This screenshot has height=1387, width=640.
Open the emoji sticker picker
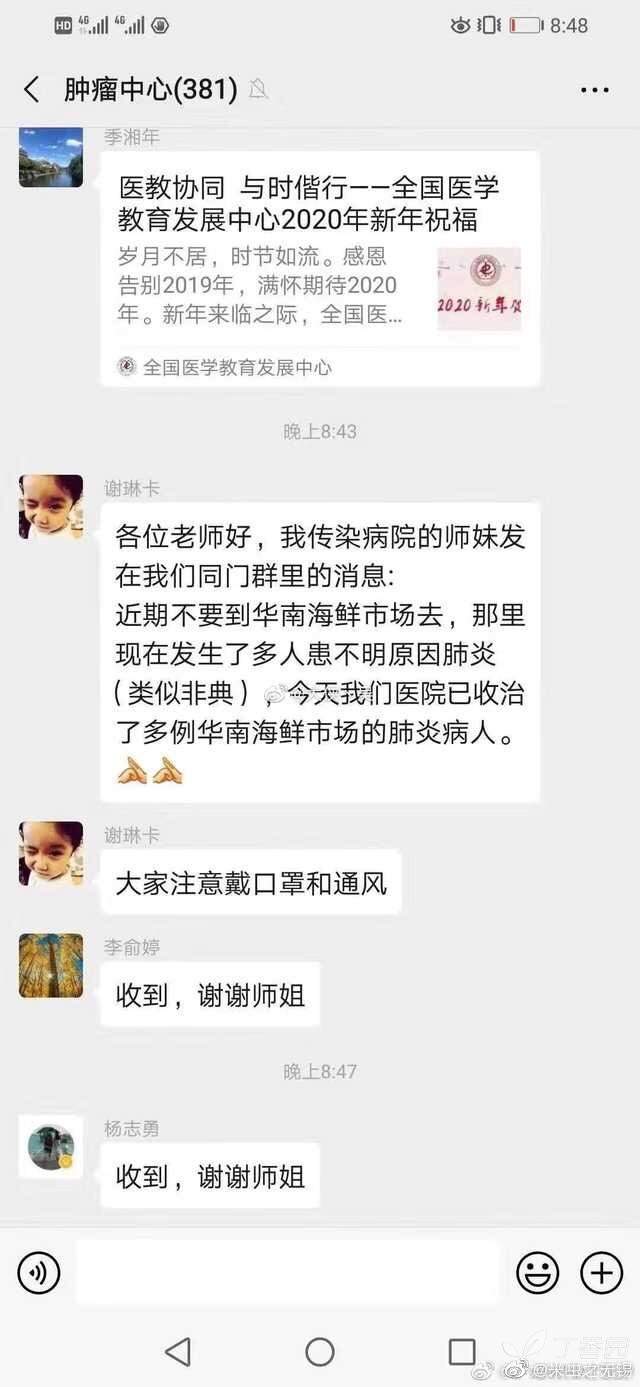coord(537,1273)
